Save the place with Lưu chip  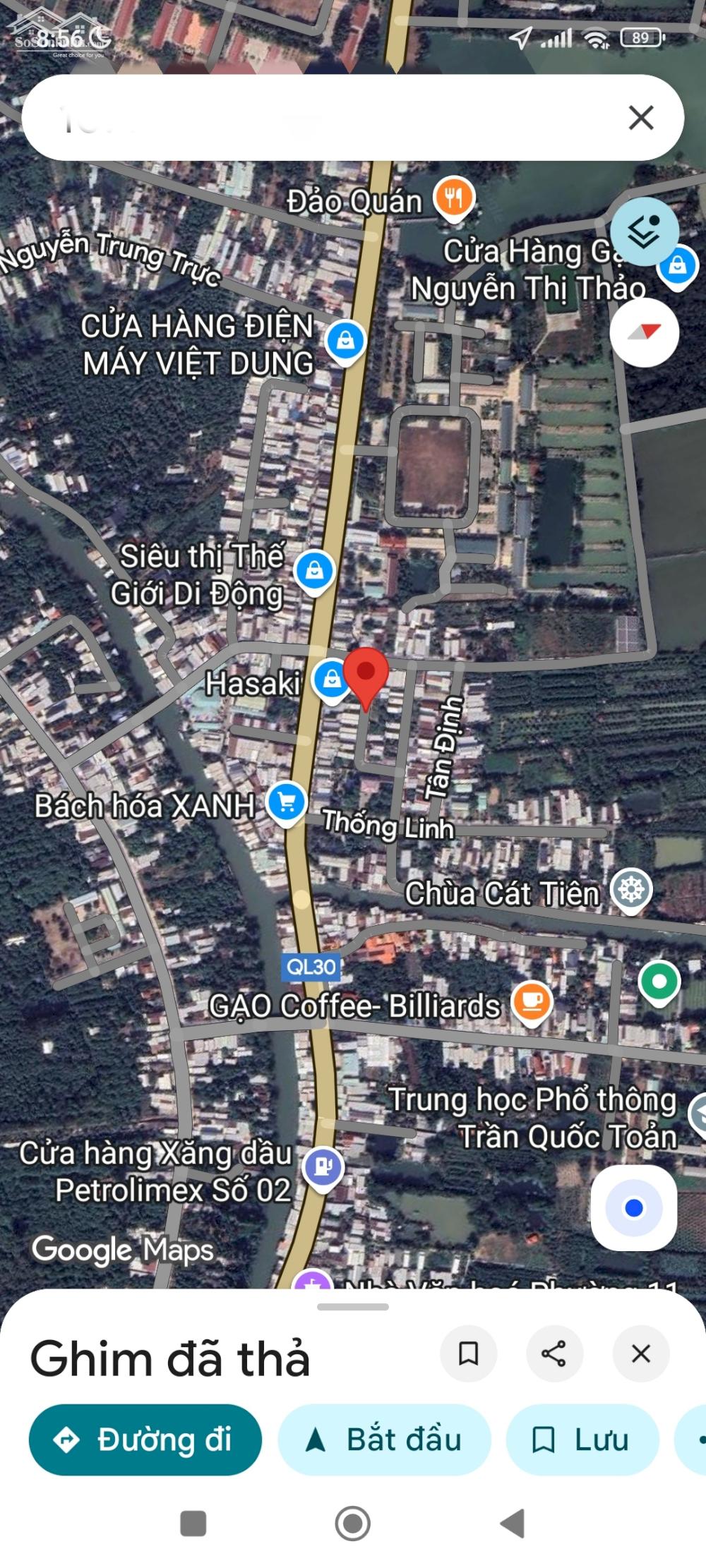582,1440
